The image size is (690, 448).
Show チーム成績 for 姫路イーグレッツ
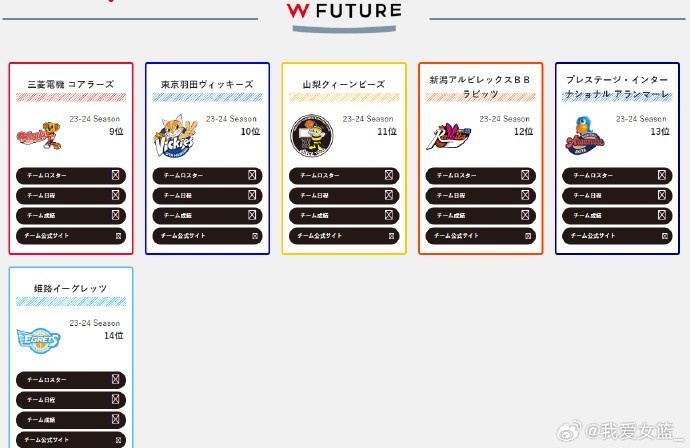click(71, 420)
